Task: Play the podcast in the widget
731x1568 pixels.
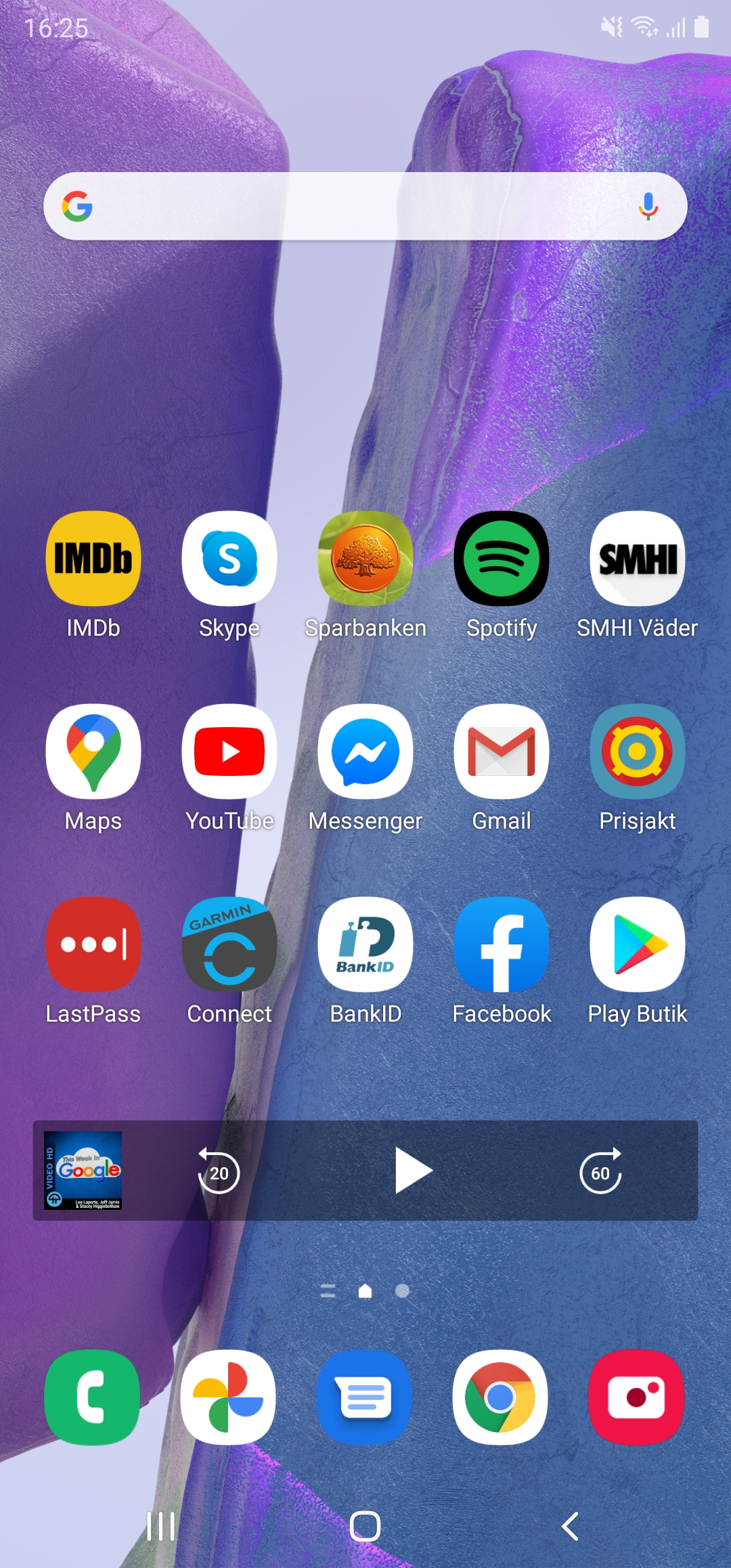Action: (412, 1171)
